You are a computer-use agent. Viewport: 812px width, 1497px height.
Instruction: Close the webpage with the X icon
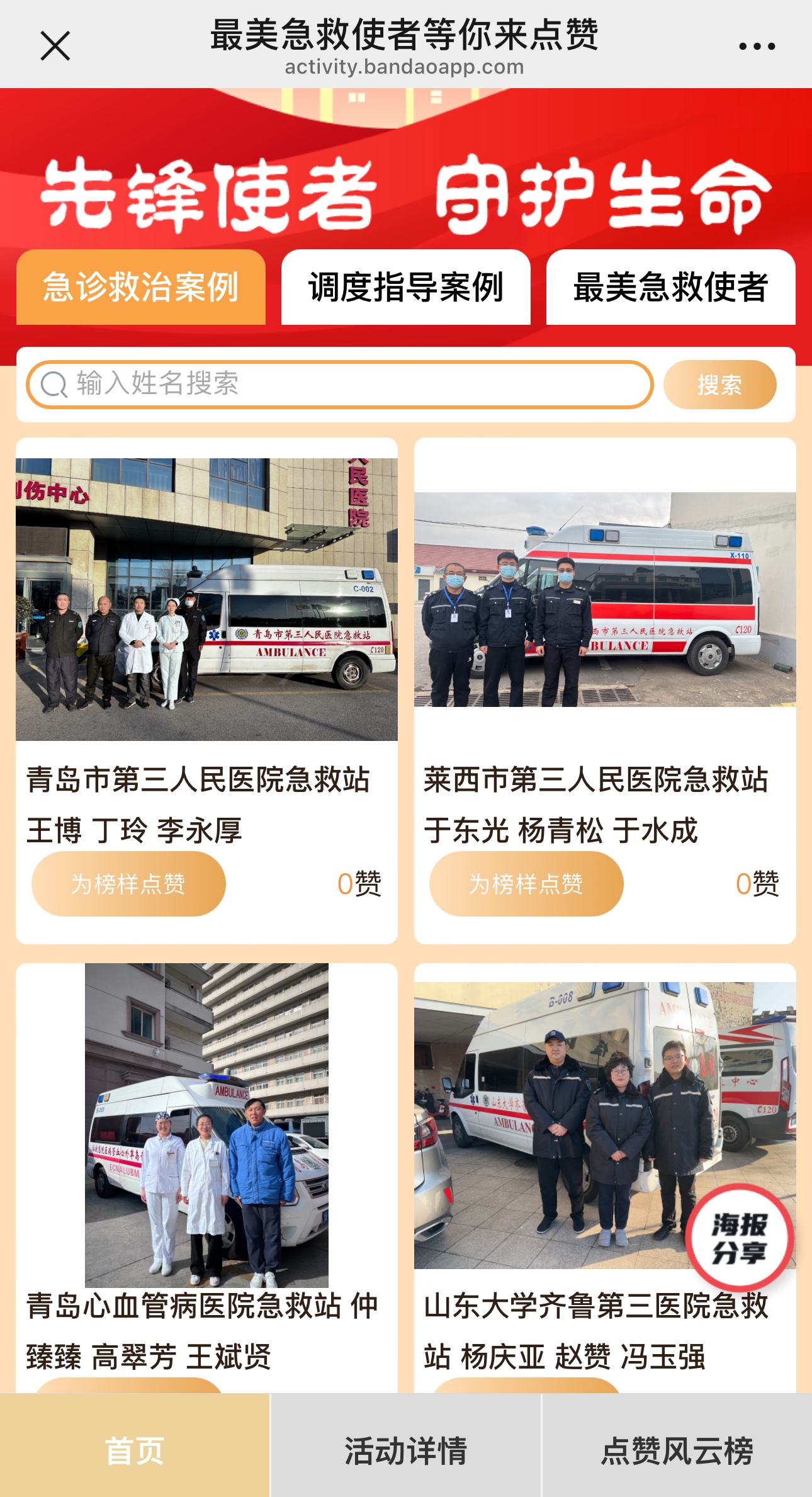[x=55, y=46]
